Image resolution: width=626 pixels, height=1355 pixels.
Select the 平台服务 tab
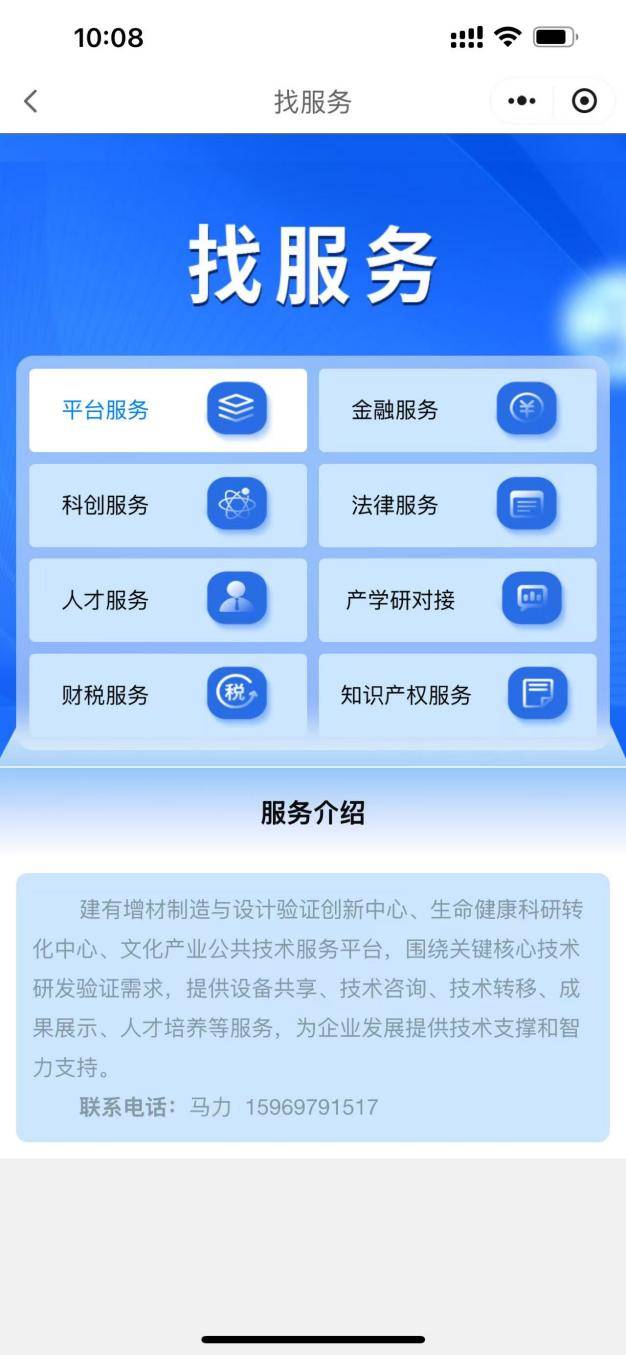click(168, 410)
